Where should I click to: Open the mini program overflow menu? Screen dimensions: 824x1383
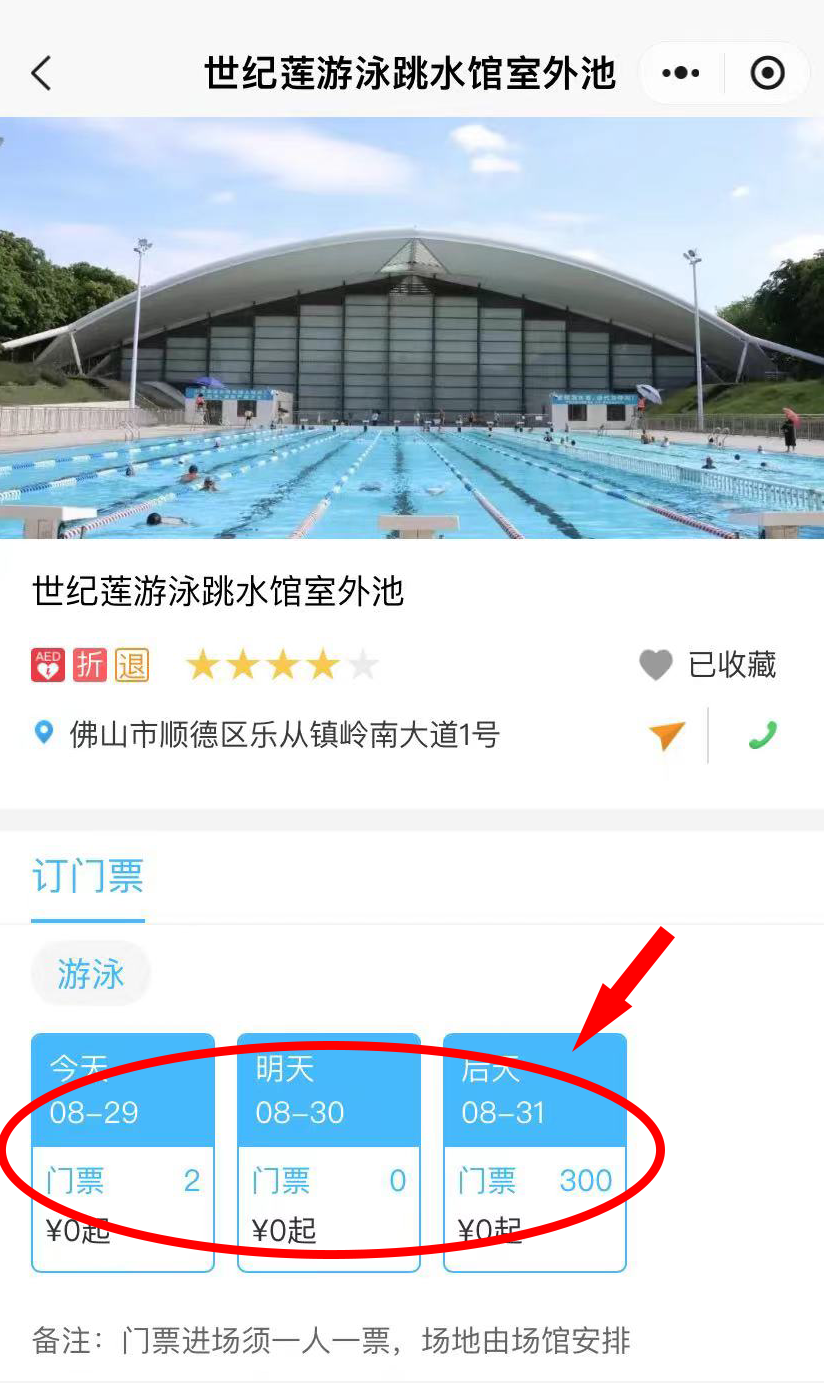point(682,73)
